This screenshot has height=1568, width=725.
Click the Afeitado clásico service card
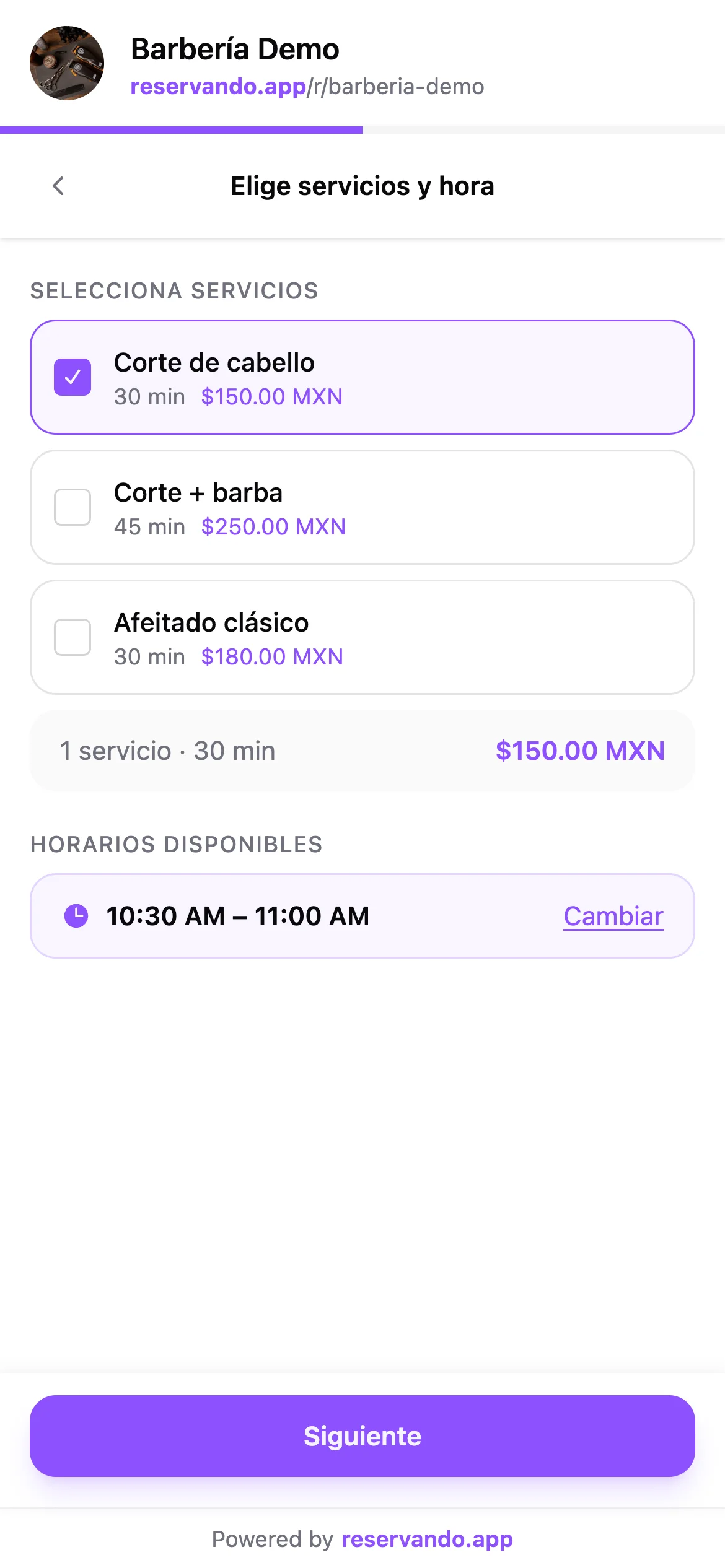(362, 637)
